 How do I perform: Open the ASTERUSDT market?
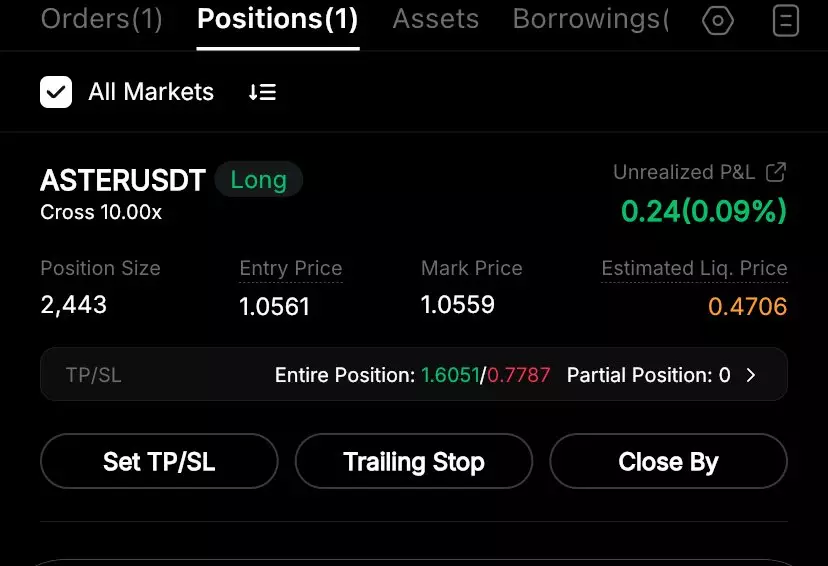(123, 180)
